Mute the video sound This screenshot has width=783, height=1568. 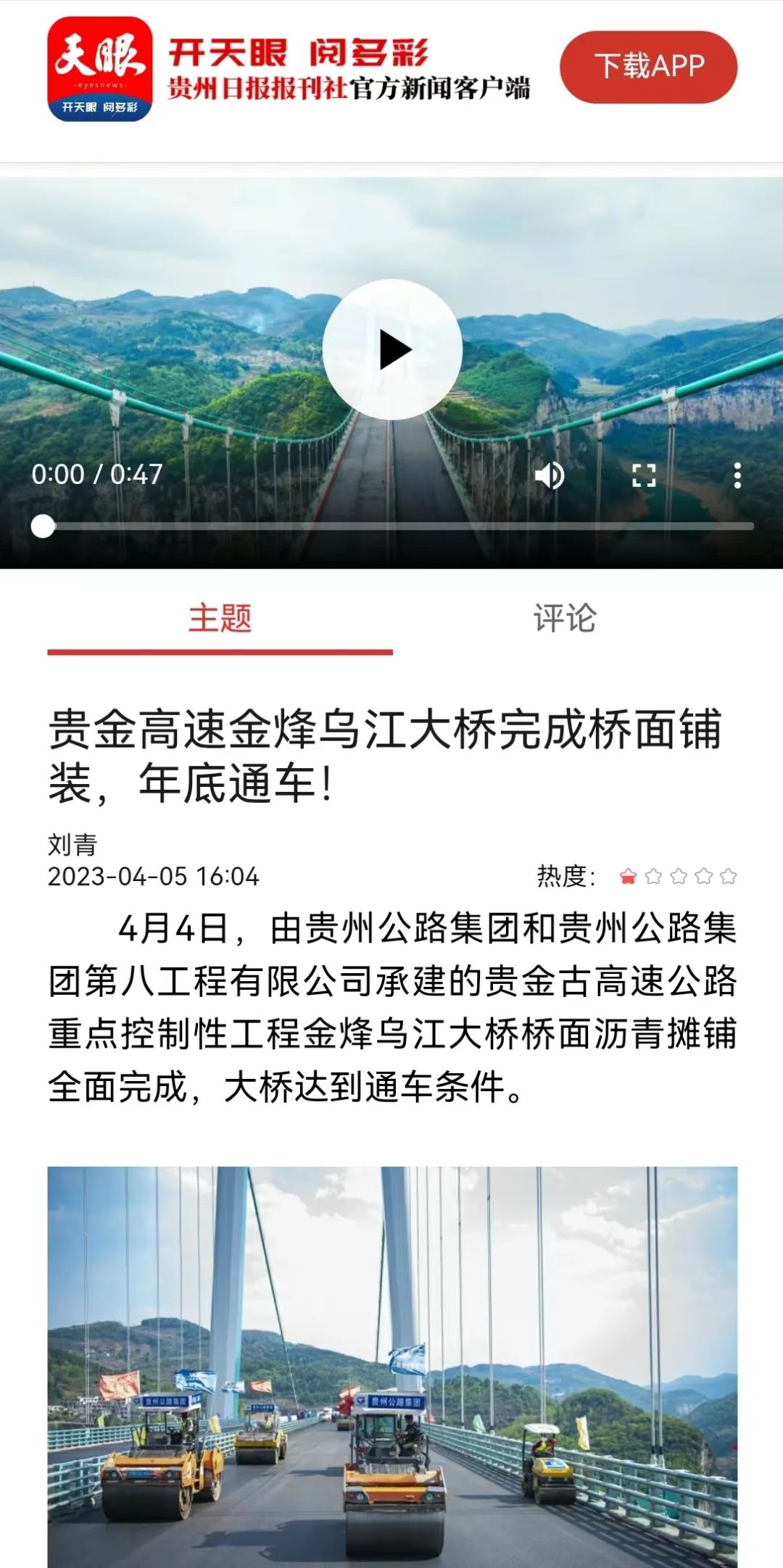click(x=550, y=475)
